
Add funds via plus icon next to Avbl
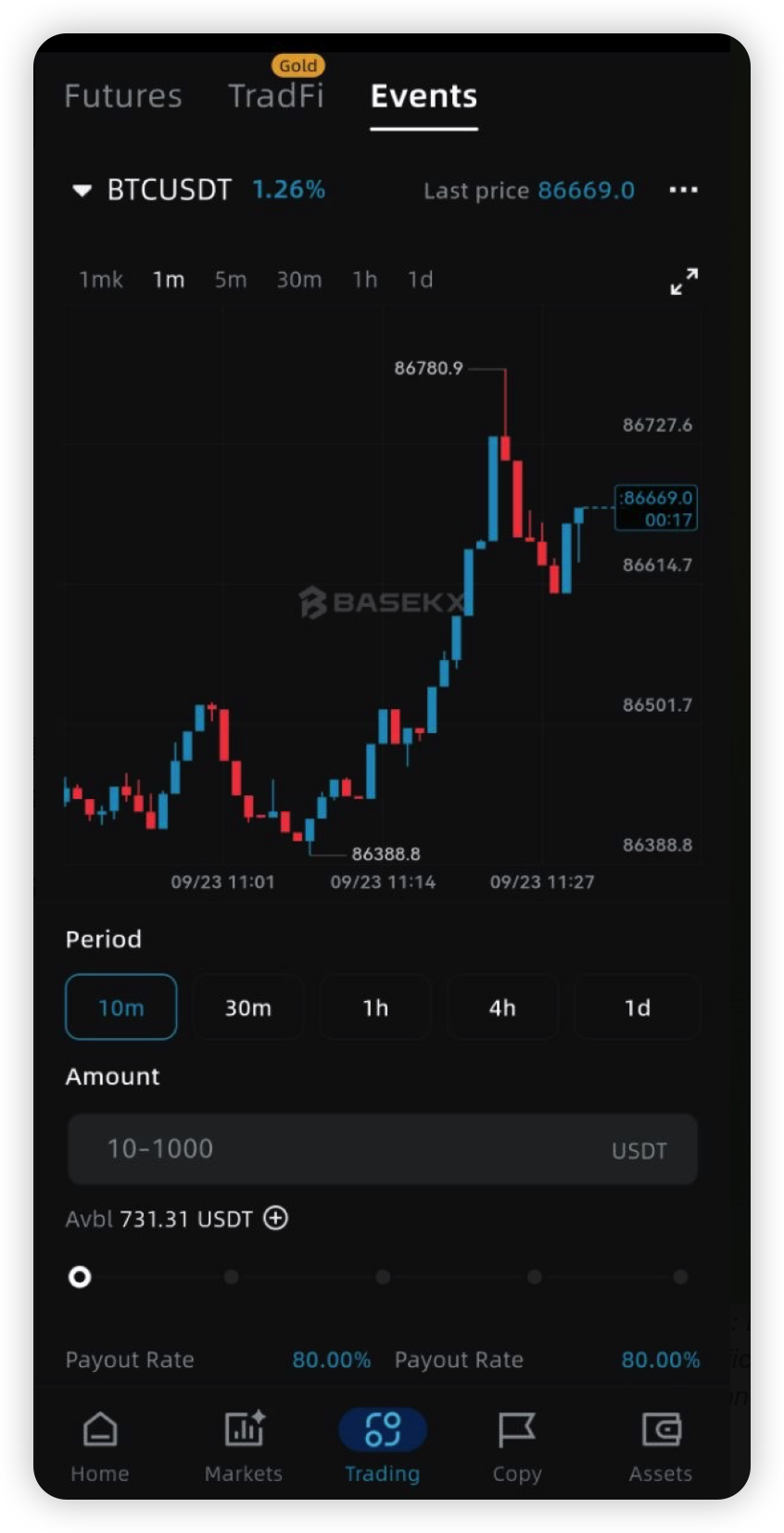[276, 1218]
